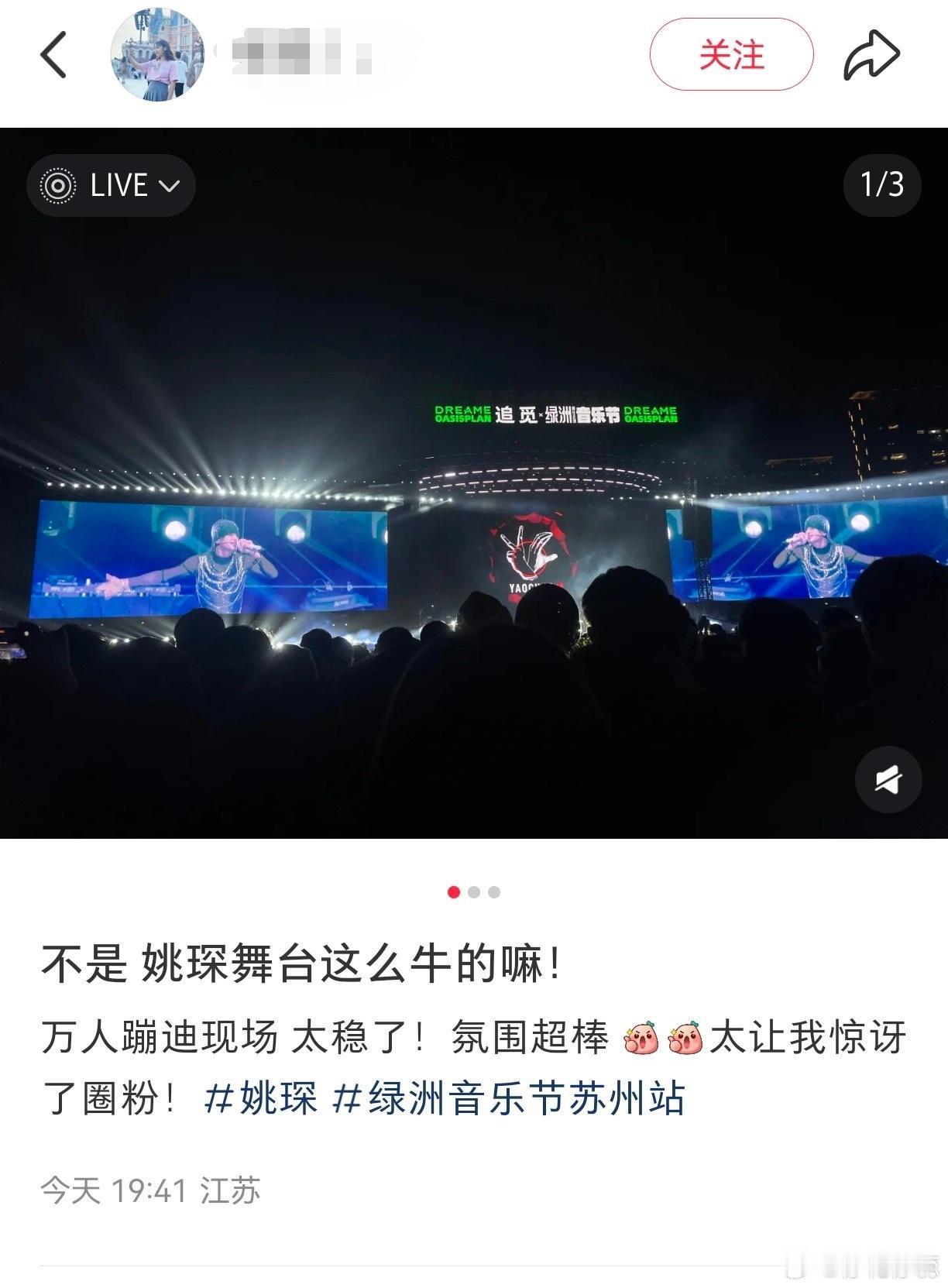The width and height of the screenshot is (948, 1288).
Task: Tap the circular LIVE shutter symbol
Action: [58, 185]
